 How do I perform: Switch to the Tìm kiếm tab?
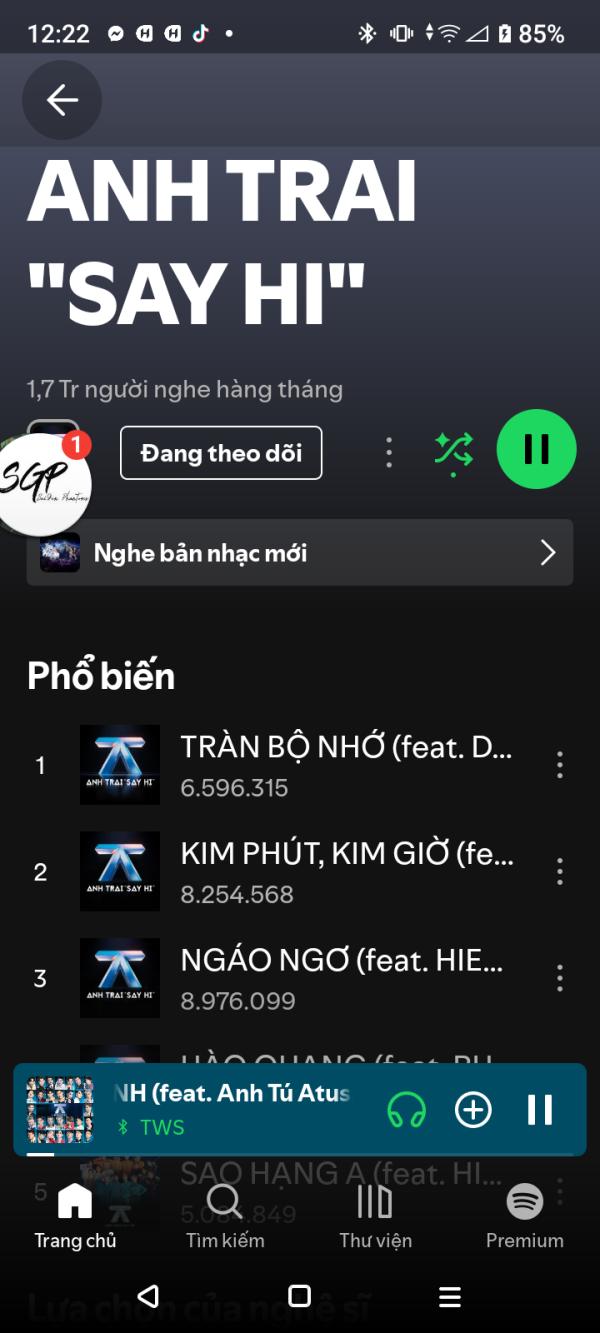click(x=225, y=1215)
